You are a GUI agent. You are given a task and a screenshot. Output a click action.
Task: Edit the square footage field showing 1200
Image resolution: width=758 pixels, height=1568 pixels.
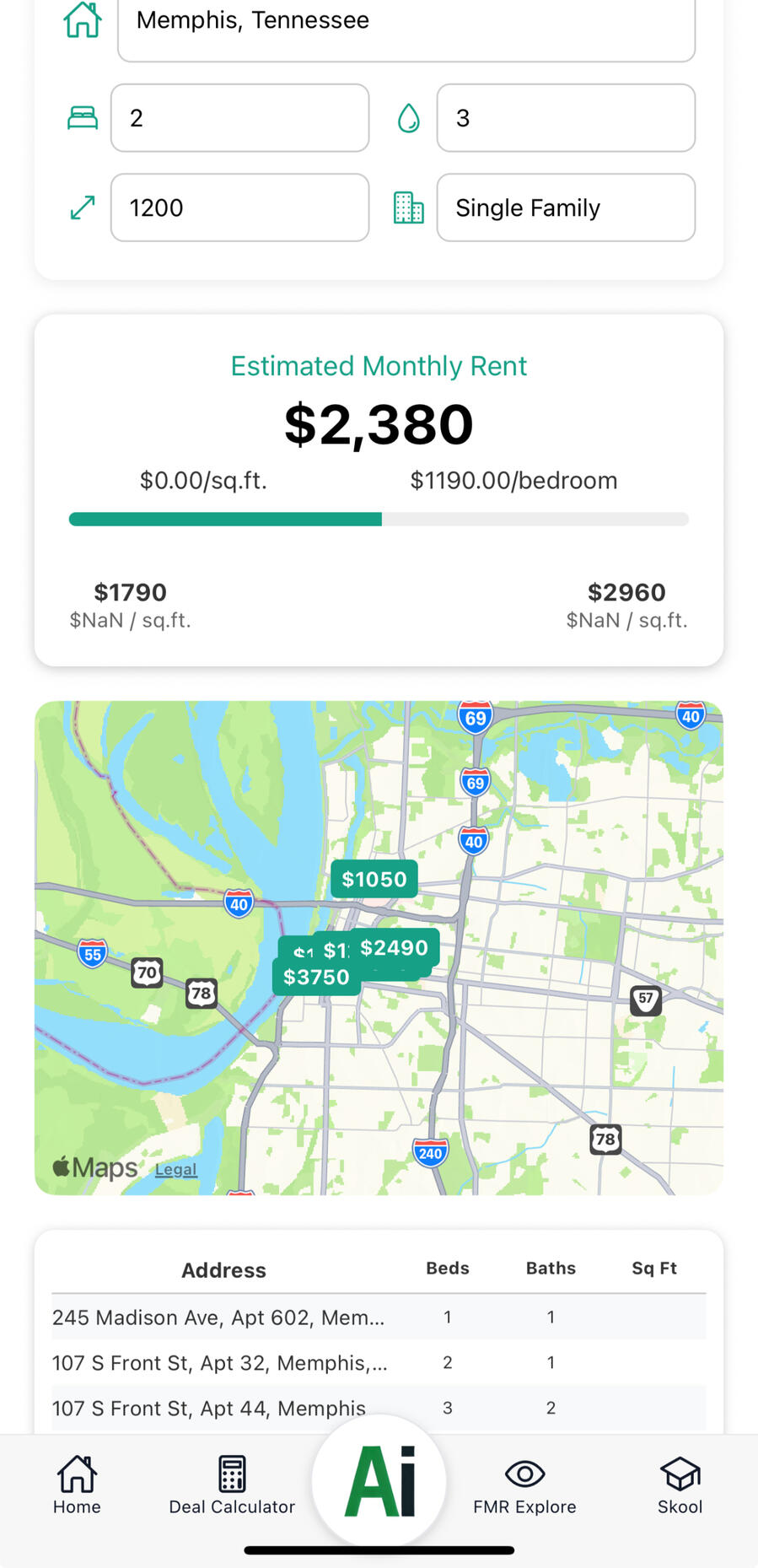(x=239, y=207)
